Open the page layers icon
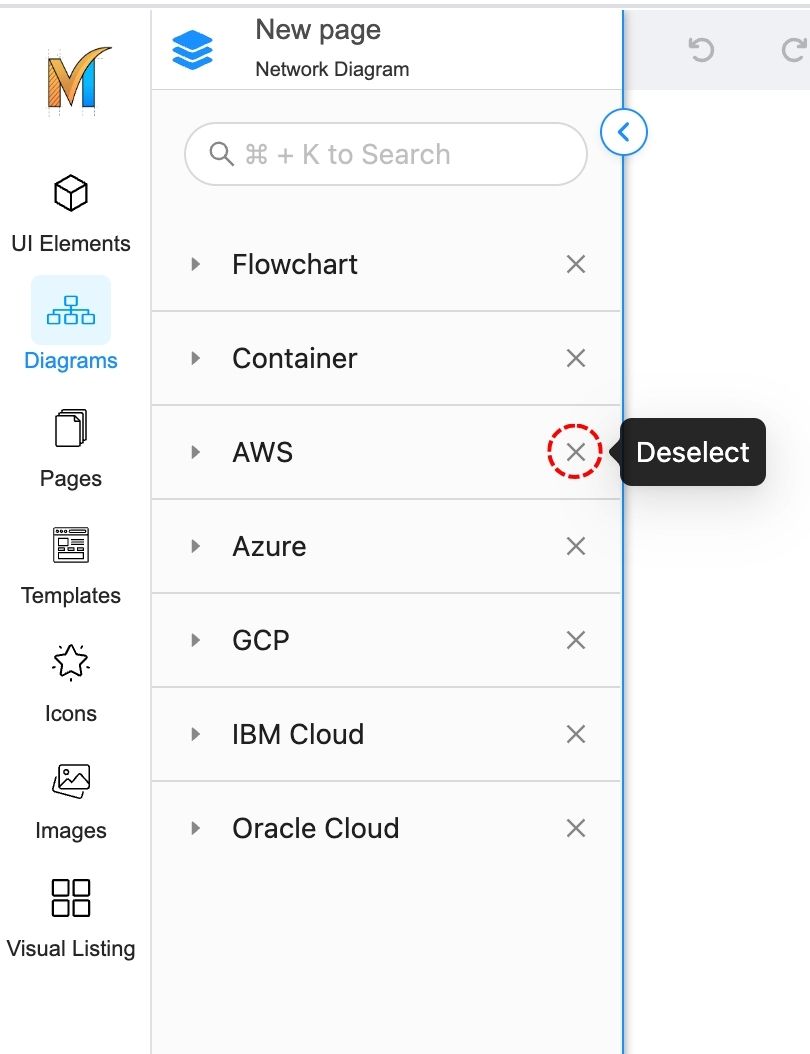810x1054 pixels. coord(193,48)
